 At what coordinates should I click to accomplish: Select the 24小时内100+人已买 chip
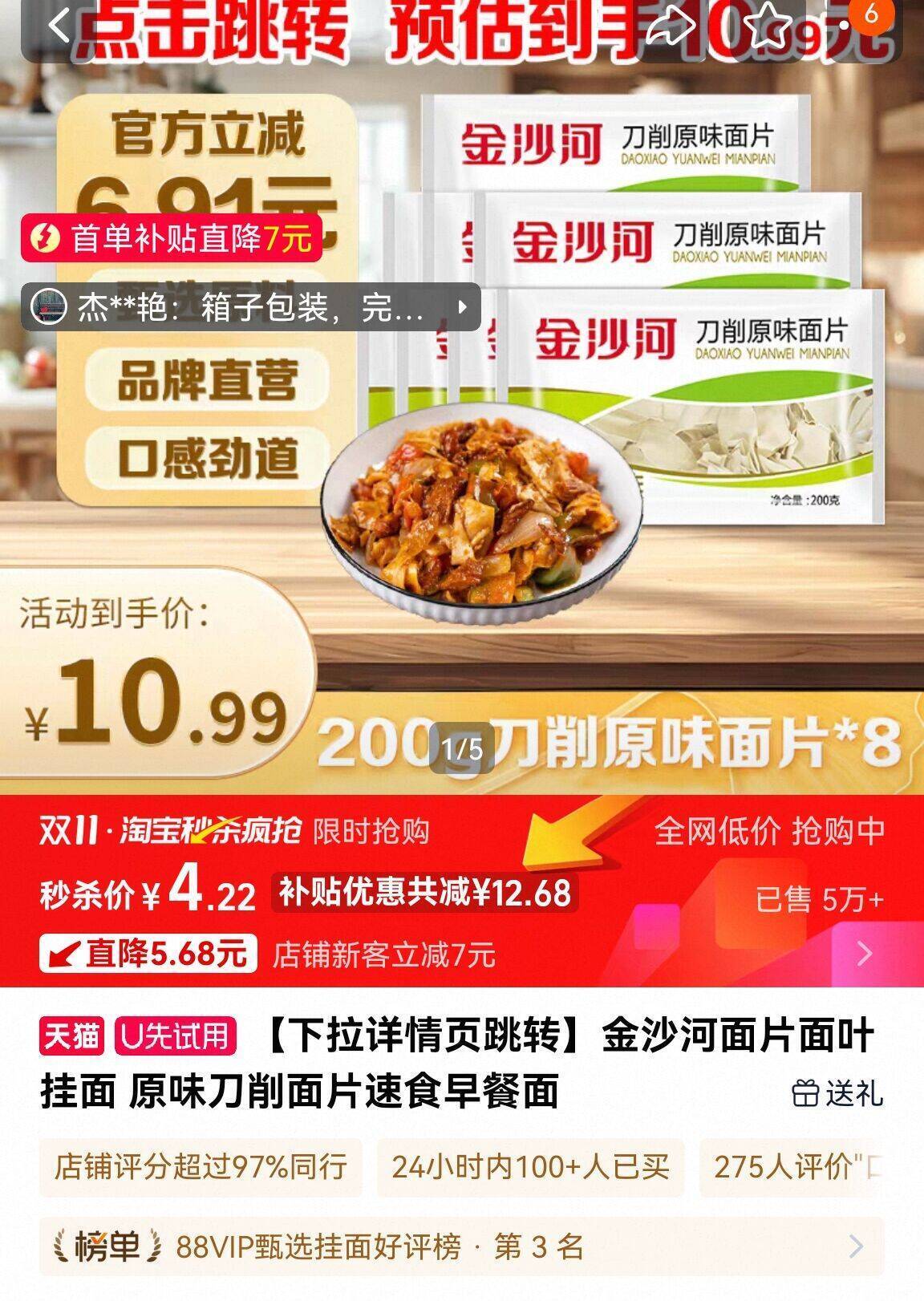pos(530,1166)
